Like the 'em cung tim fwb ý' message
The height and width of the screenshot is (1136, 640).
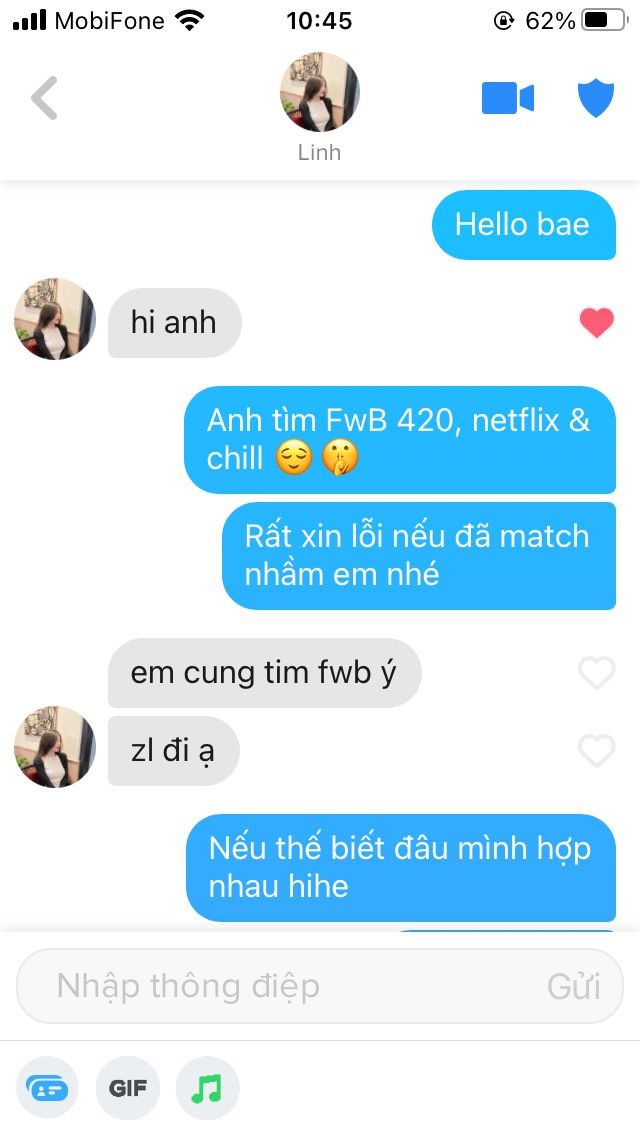pos(597,673)
